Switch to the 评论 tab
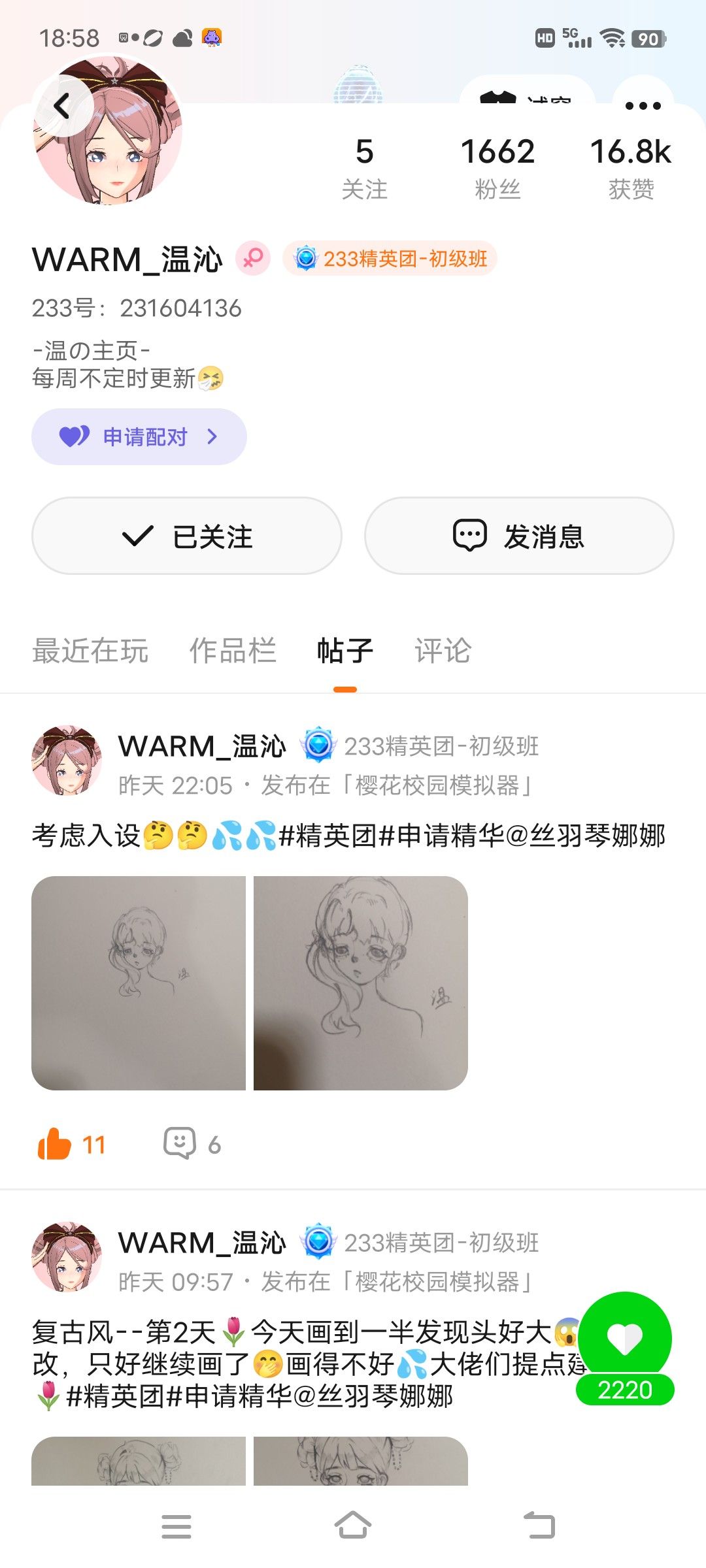Image resolution: width=706 pixels, height=1568 pixels. point(443,651)
